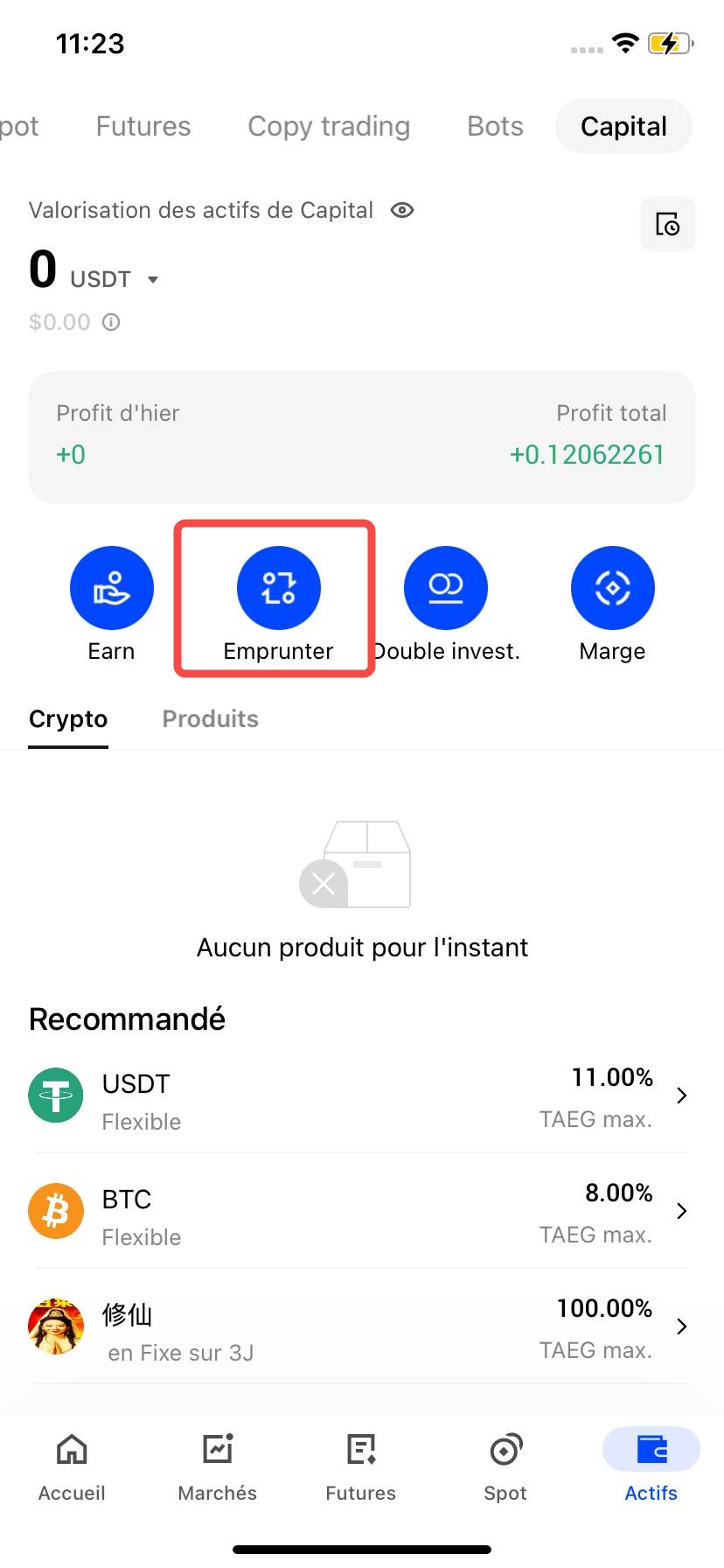Select the Capital tab

point(623,126)
